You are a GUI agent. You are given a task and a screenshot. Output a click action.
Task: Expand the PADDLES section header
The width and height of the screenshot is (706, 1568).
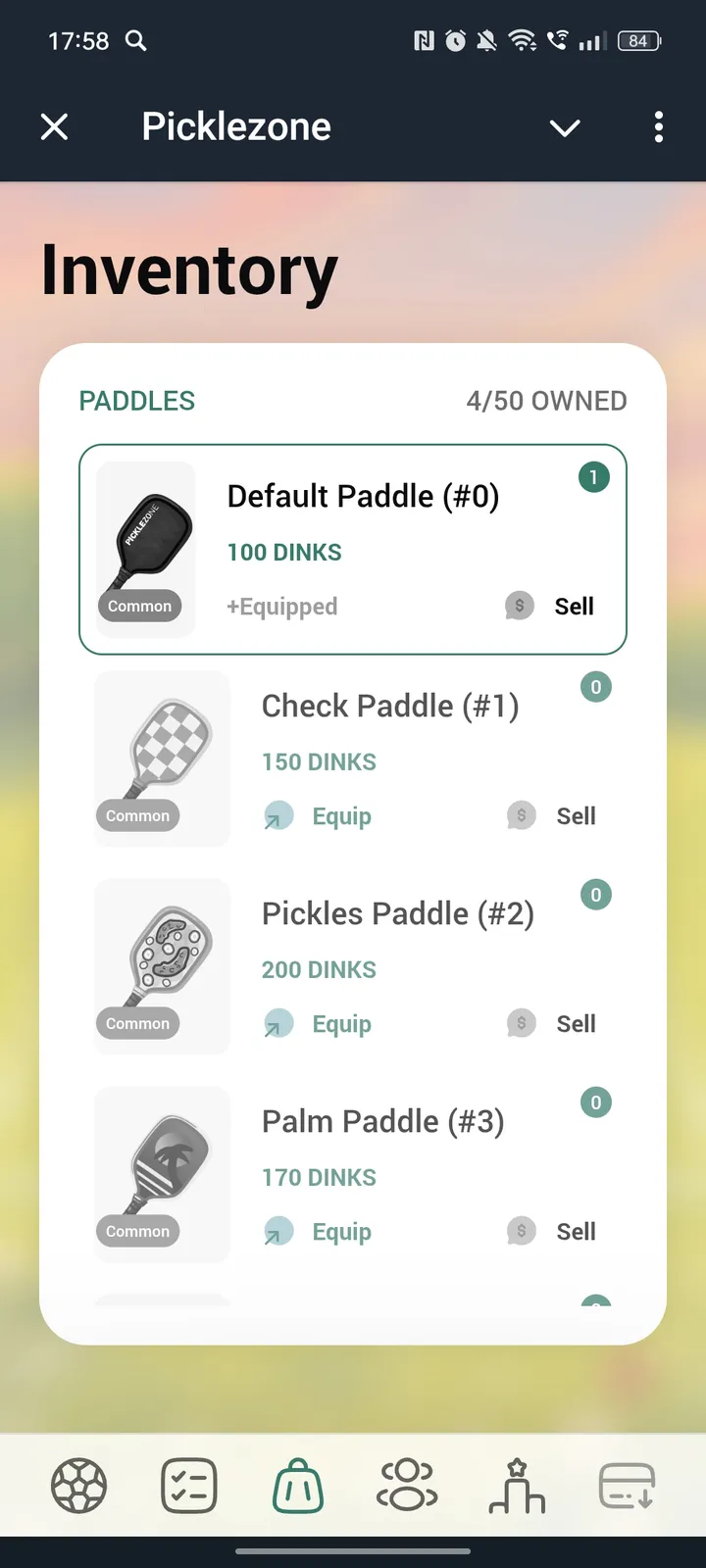[136, 400]
